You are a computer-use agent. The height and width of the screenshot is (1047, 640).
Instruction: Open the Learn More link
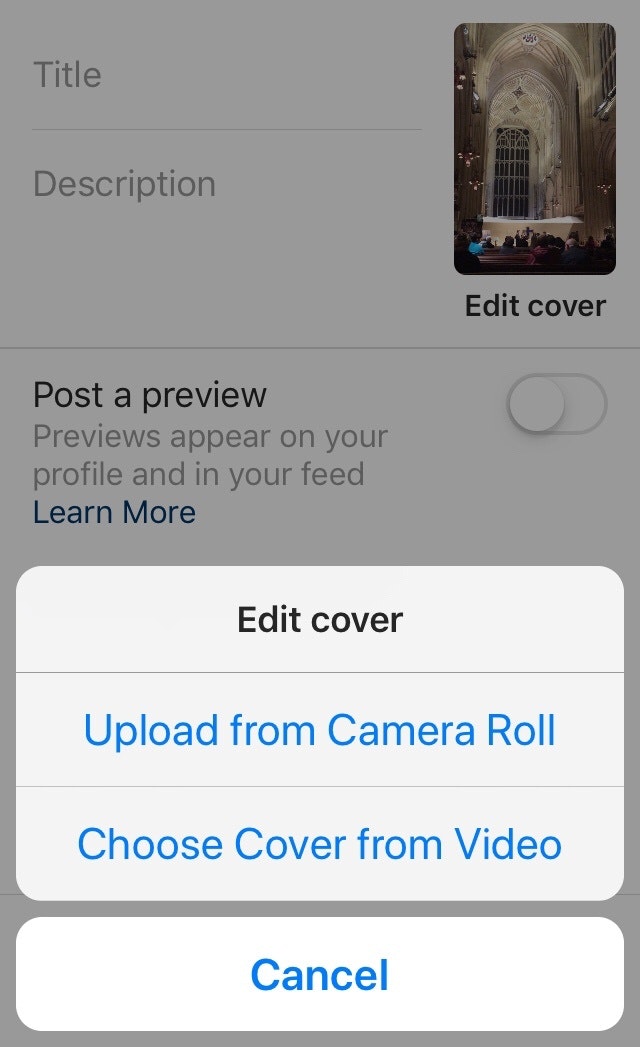pos(114,513)
